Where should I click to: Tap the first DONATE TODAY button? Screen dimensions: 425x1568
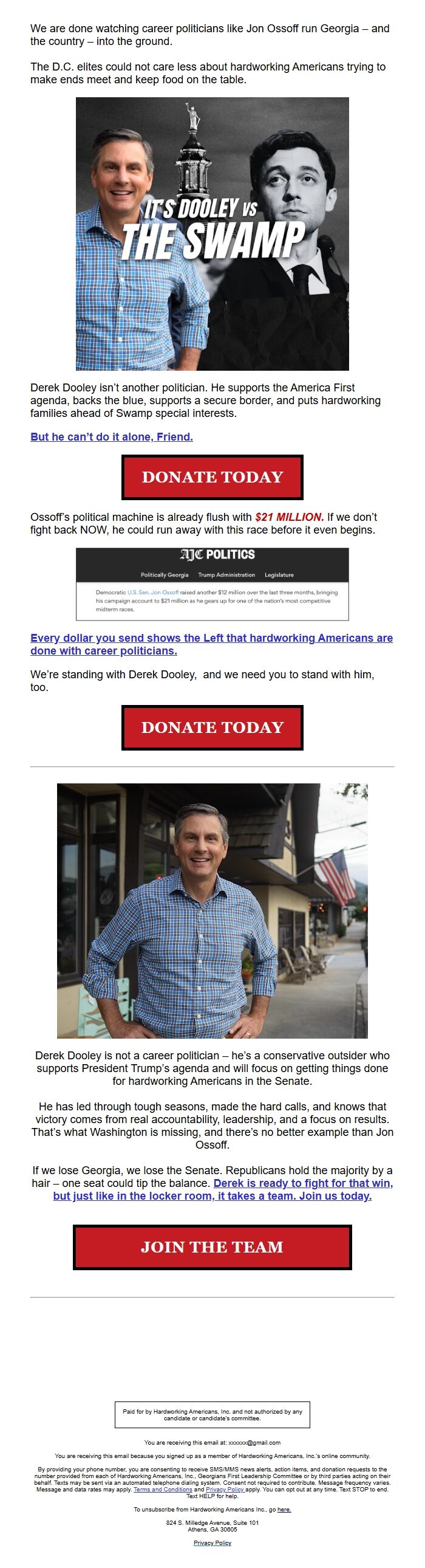pyautogui.click(x=212, y=476)
